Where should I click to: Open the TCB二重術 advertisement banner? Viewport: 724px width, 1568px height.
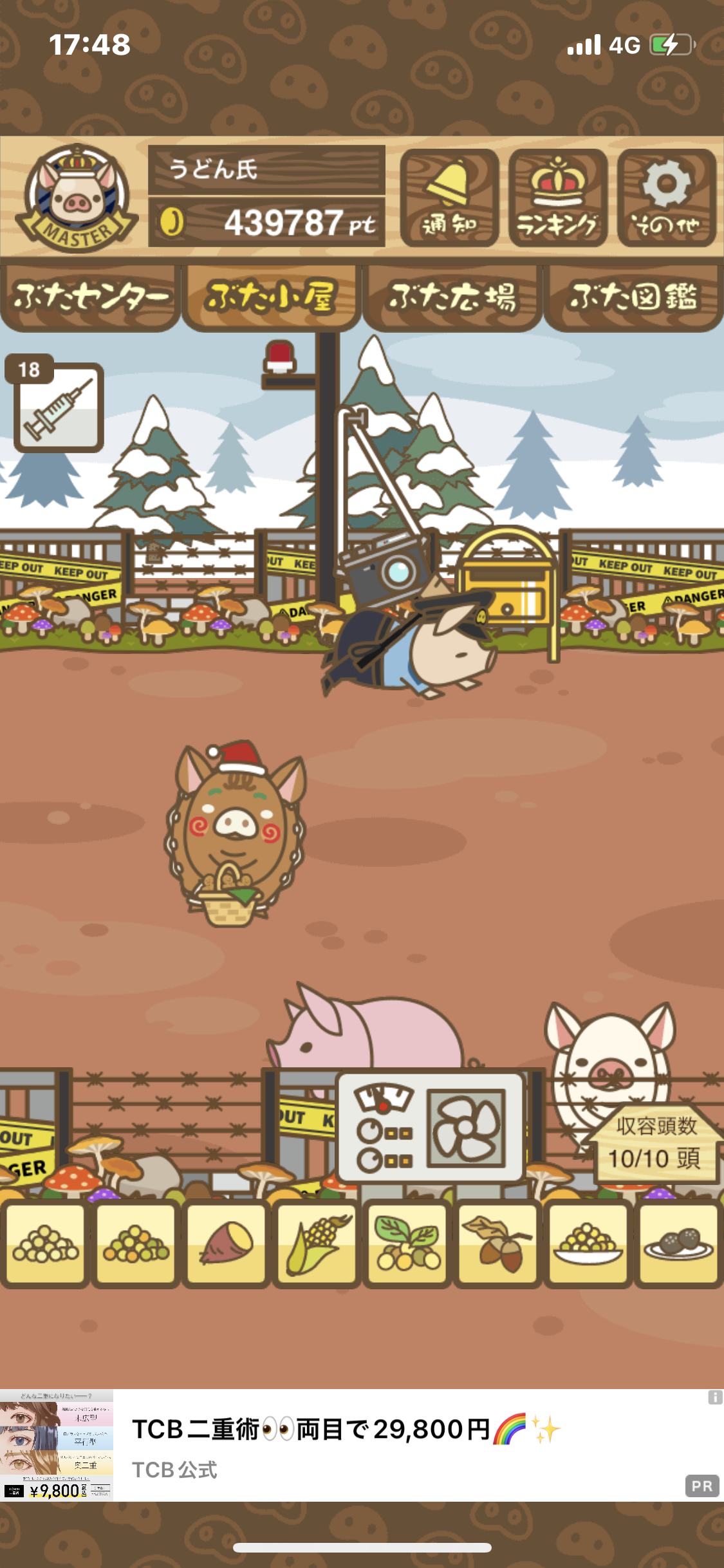362,1444
